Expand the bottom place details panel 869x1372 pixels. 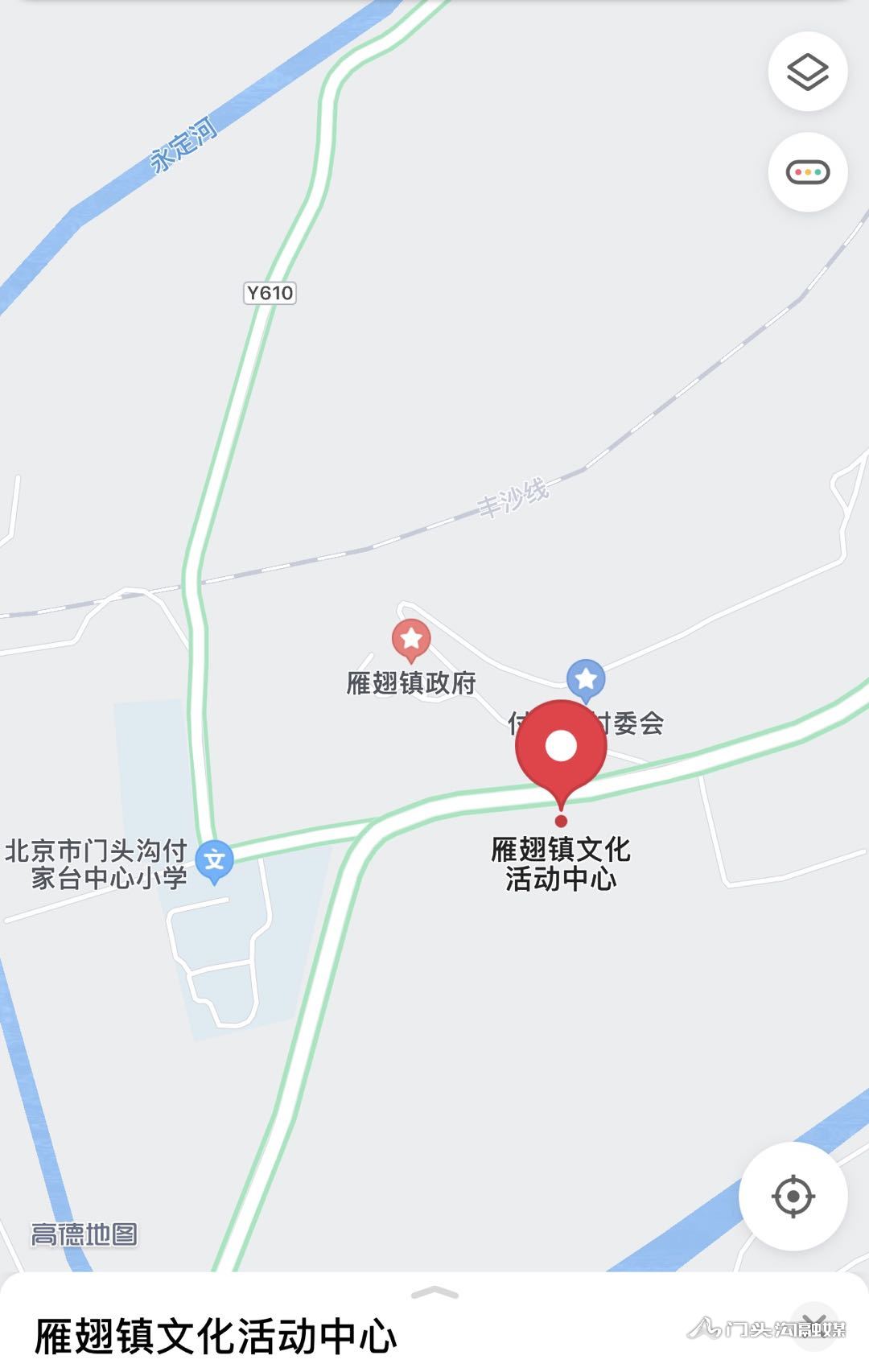point(434,1293)
